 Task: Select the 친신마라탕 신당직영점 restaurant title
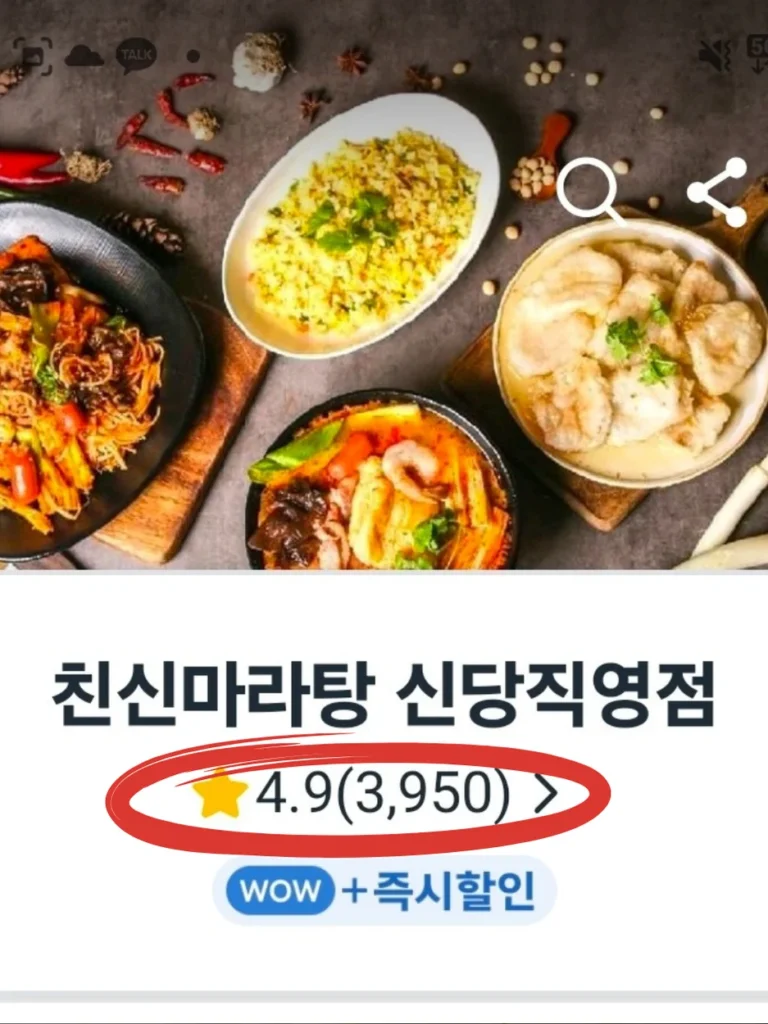click(x=384, y=688)
